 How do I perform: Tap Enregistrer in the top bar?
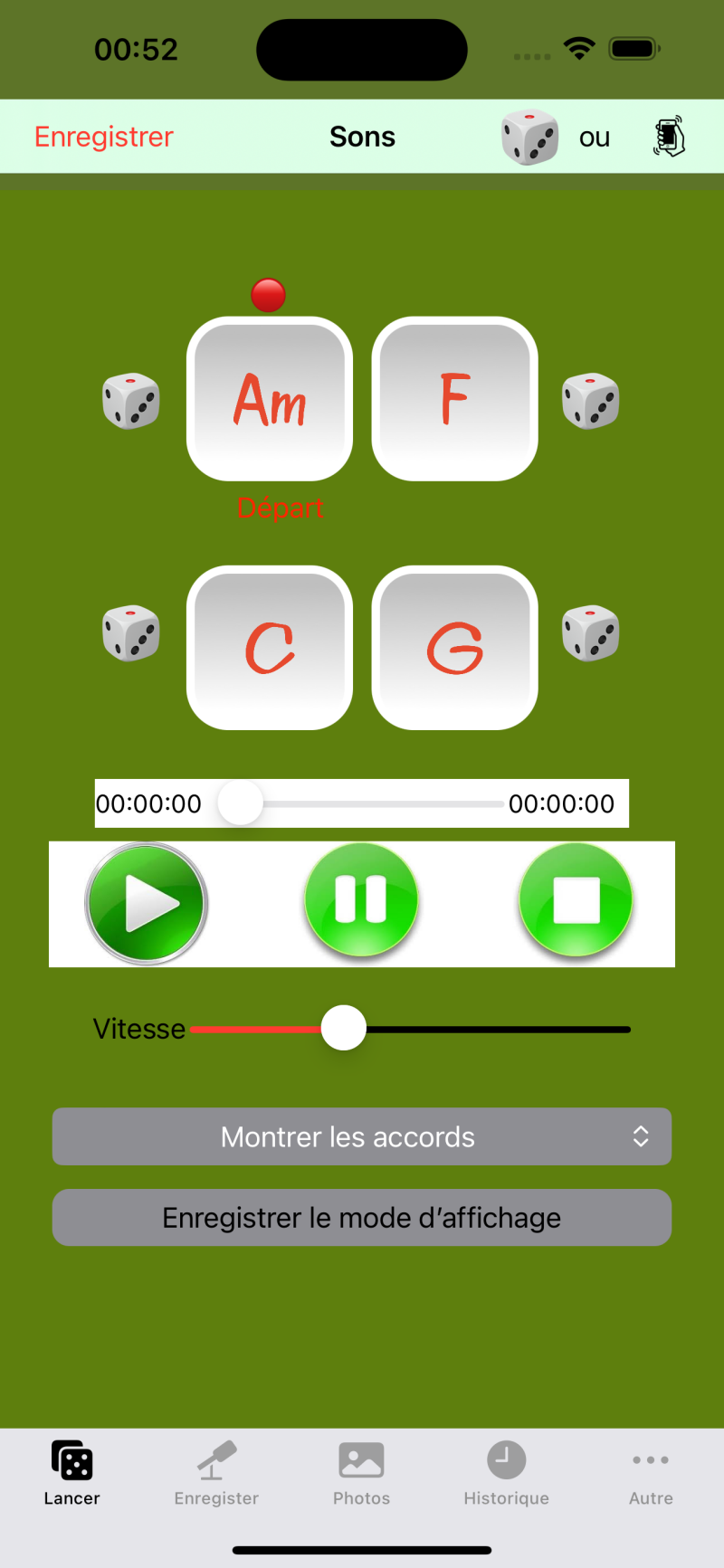click(x=104, y=137)
